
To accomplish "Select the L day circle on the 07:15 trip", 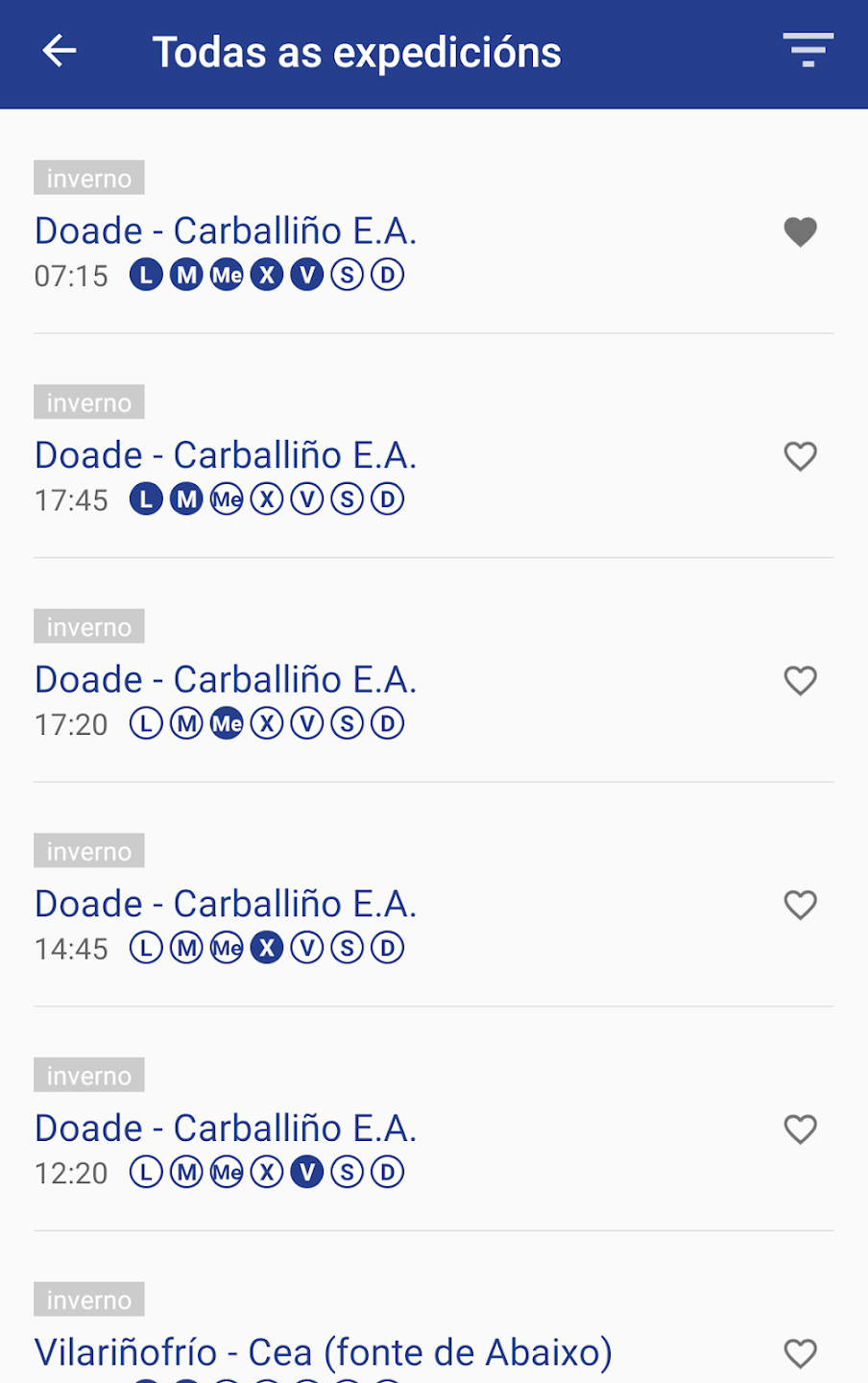I will pos(146,274).
